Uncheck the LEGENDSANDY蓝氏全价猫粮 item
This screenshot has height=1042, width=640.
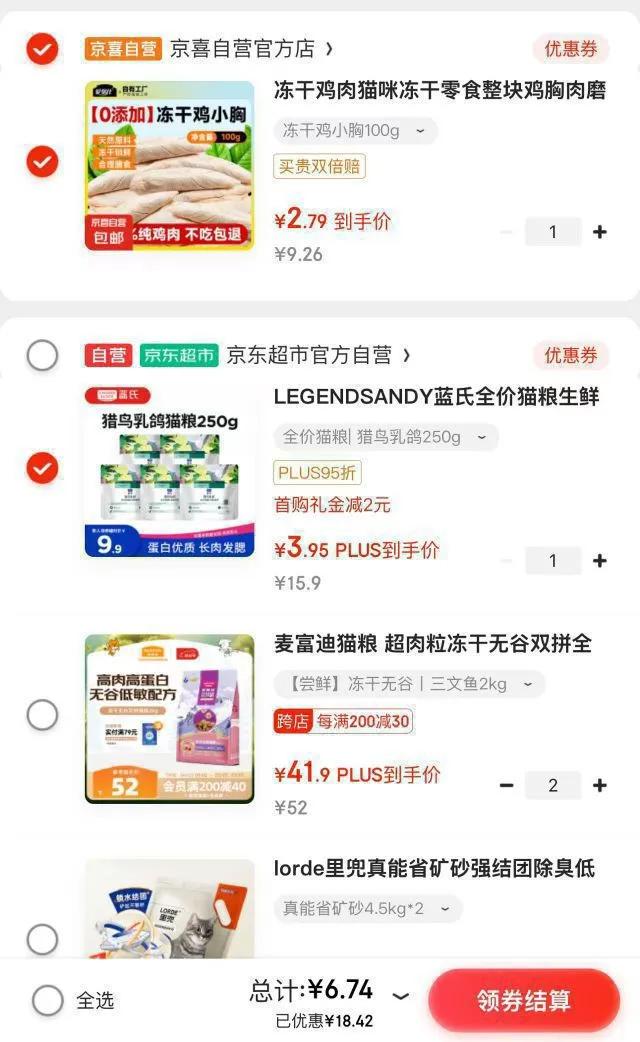tap(42, 468)
